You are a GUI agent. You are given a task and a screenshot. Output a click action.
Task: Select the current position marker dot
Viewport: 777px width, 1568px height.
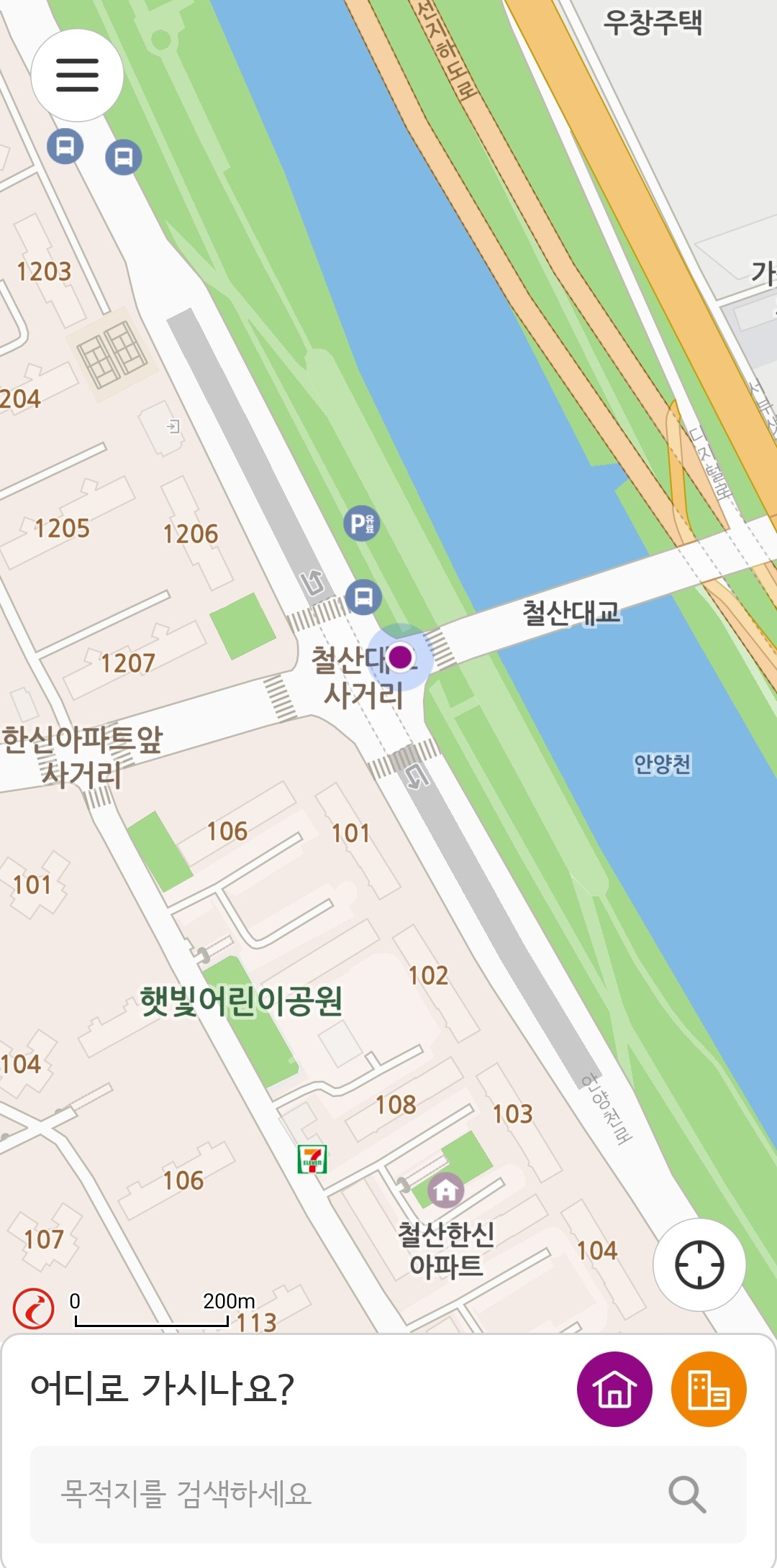click(x=402, y=658)
